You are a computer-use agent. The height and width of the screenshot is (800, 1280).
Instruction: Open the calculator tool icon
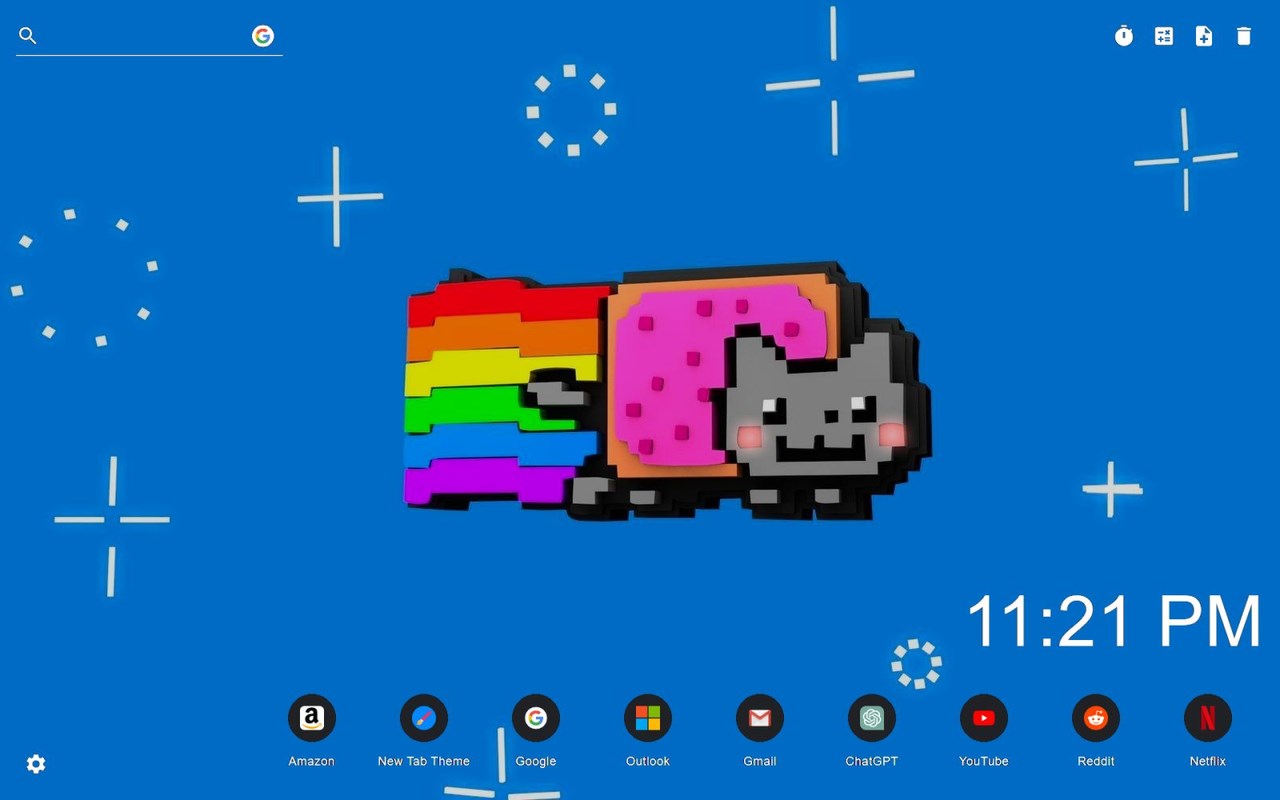click(x=1164, y=36)
